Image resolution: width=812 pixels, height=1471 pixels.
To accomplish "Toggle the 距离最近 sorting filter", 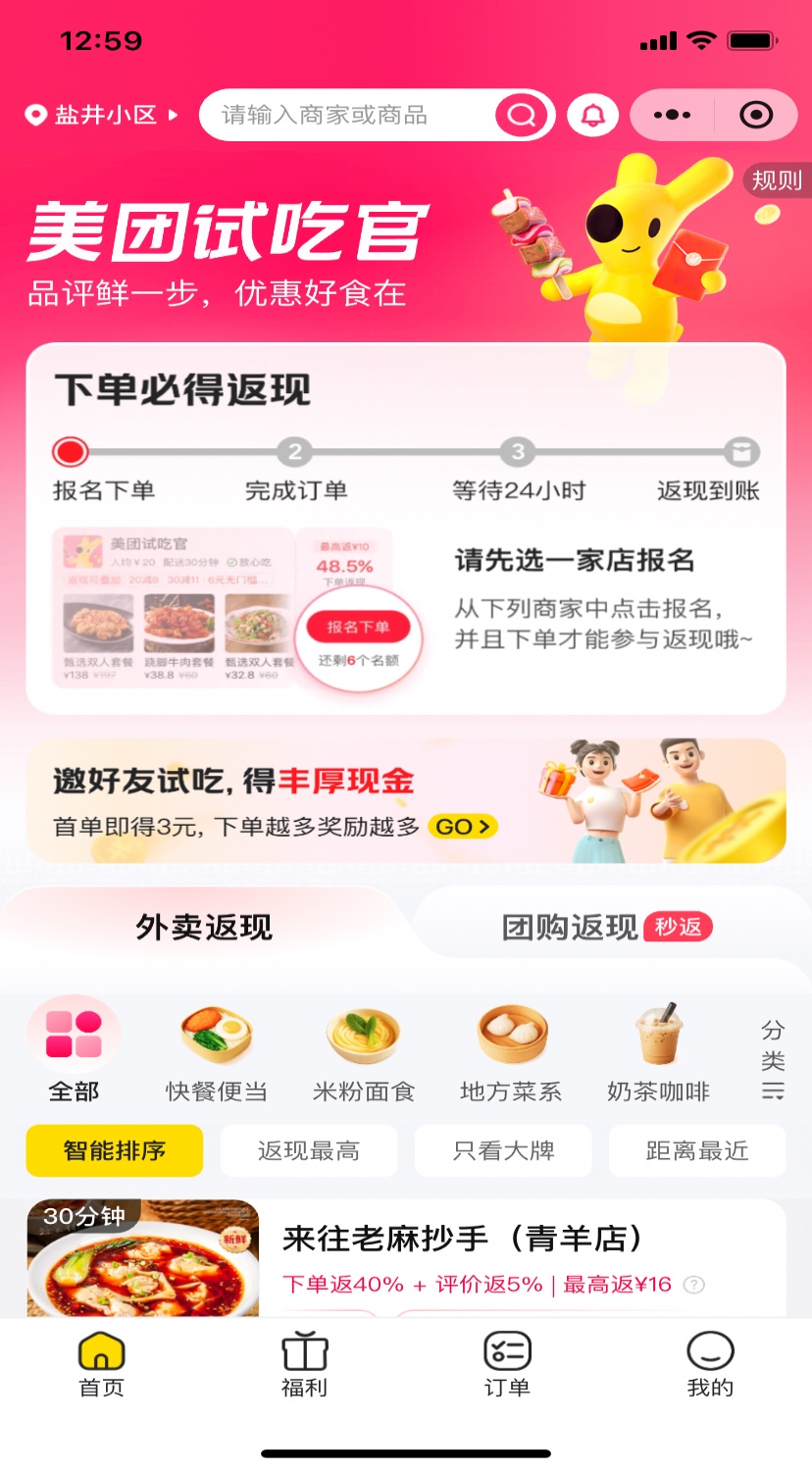I will pyautogui.click(x=697, y=1150).
